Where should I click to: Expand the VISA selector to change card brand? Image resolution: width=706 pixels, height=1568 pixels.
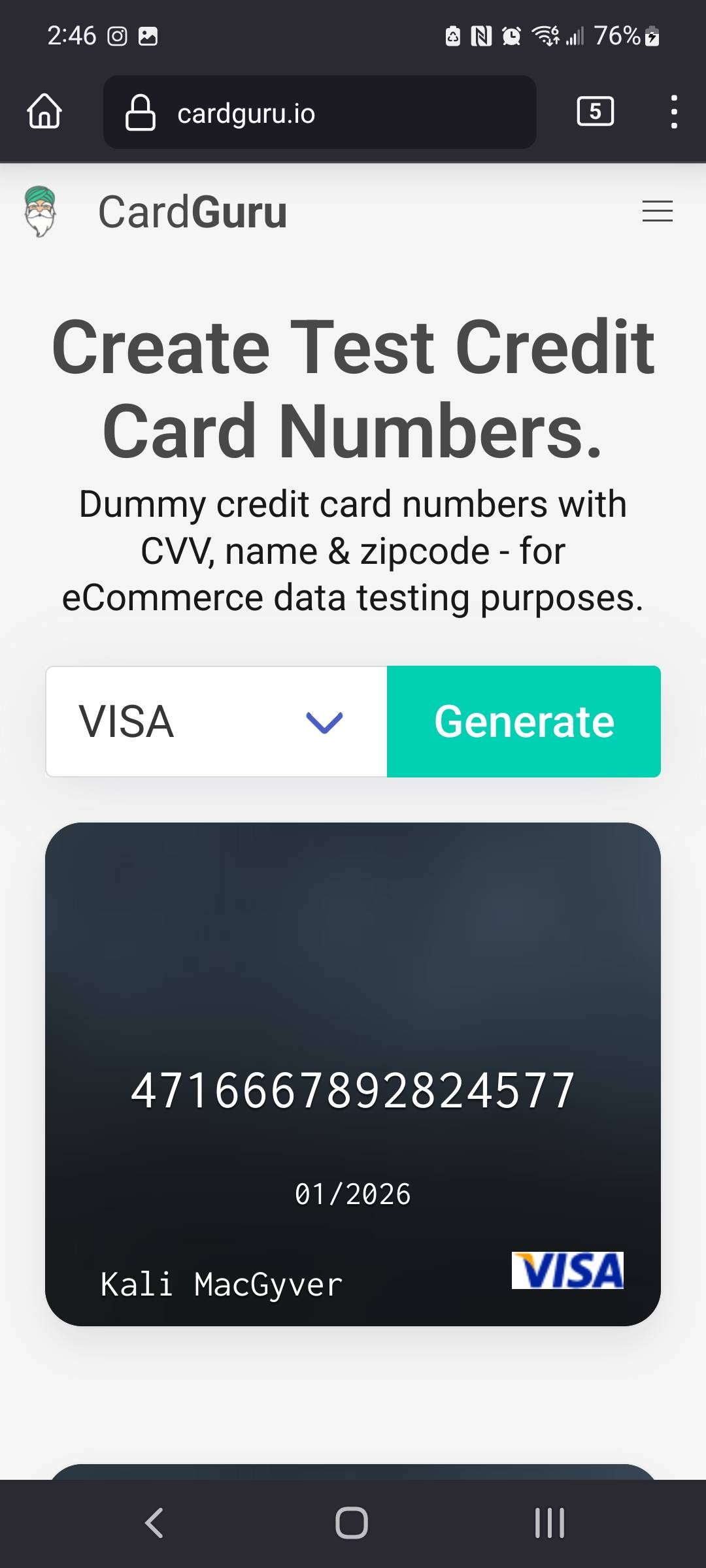point(216,721)
